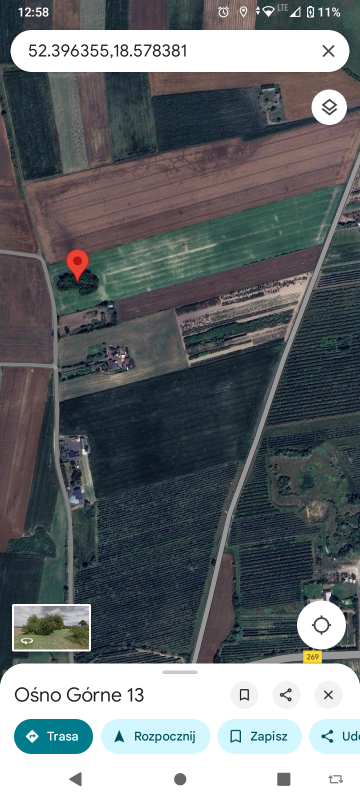This screenshot has width=360, height=800.
Task: Open recent apps overview
Action: click(284, 779)
